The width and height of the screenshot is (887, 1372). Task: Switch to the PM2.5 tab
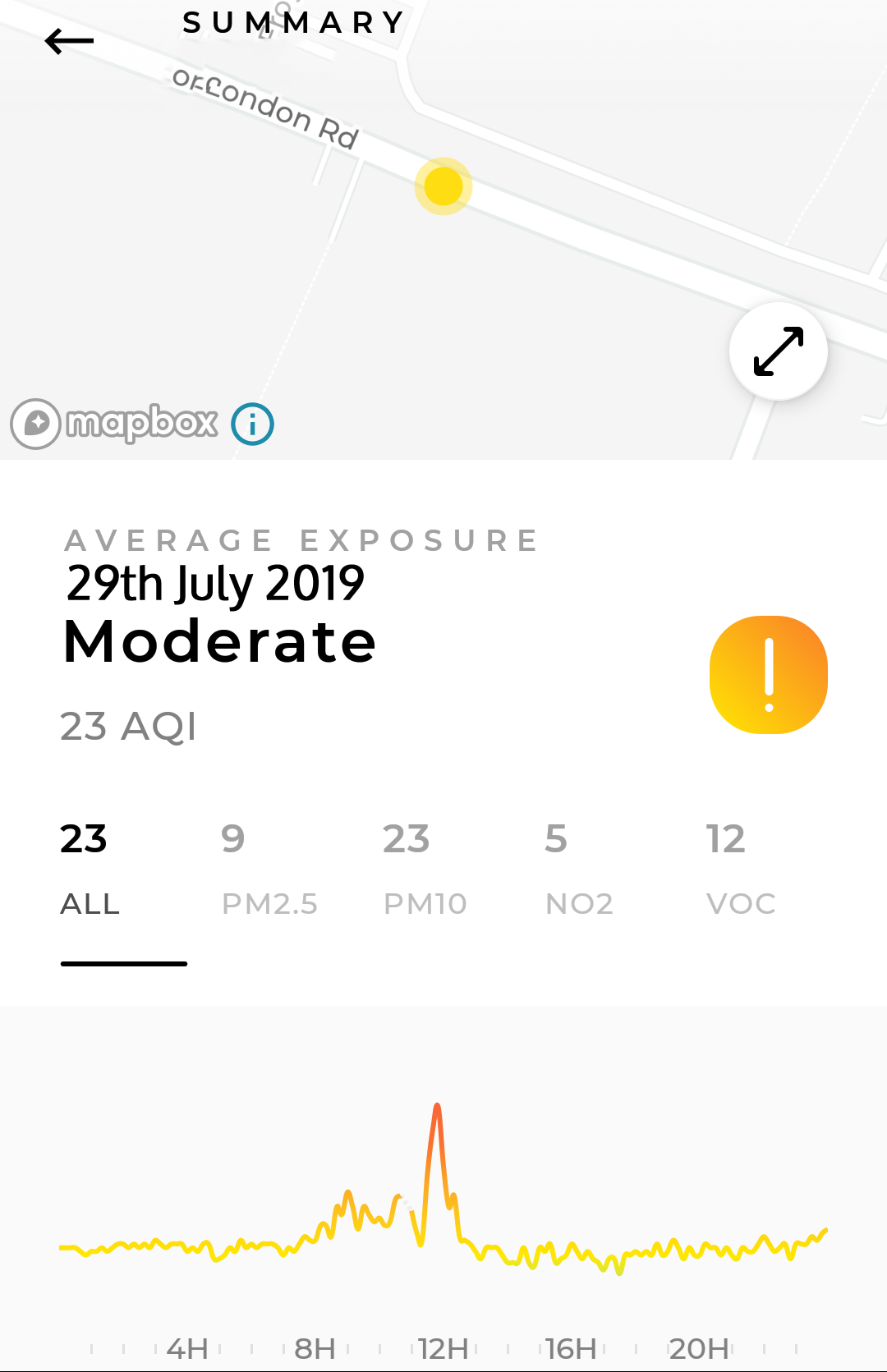[x=269, y=870]
